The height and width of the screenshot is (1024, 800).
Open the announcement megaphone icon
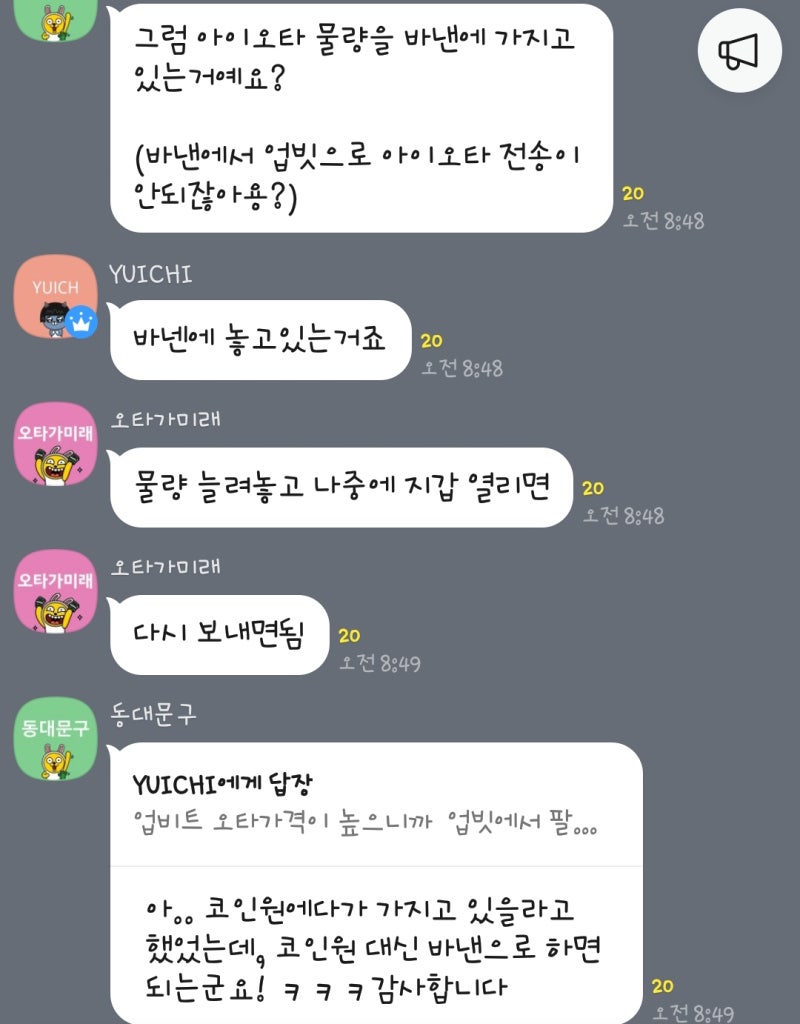click(x=740, y=48)
